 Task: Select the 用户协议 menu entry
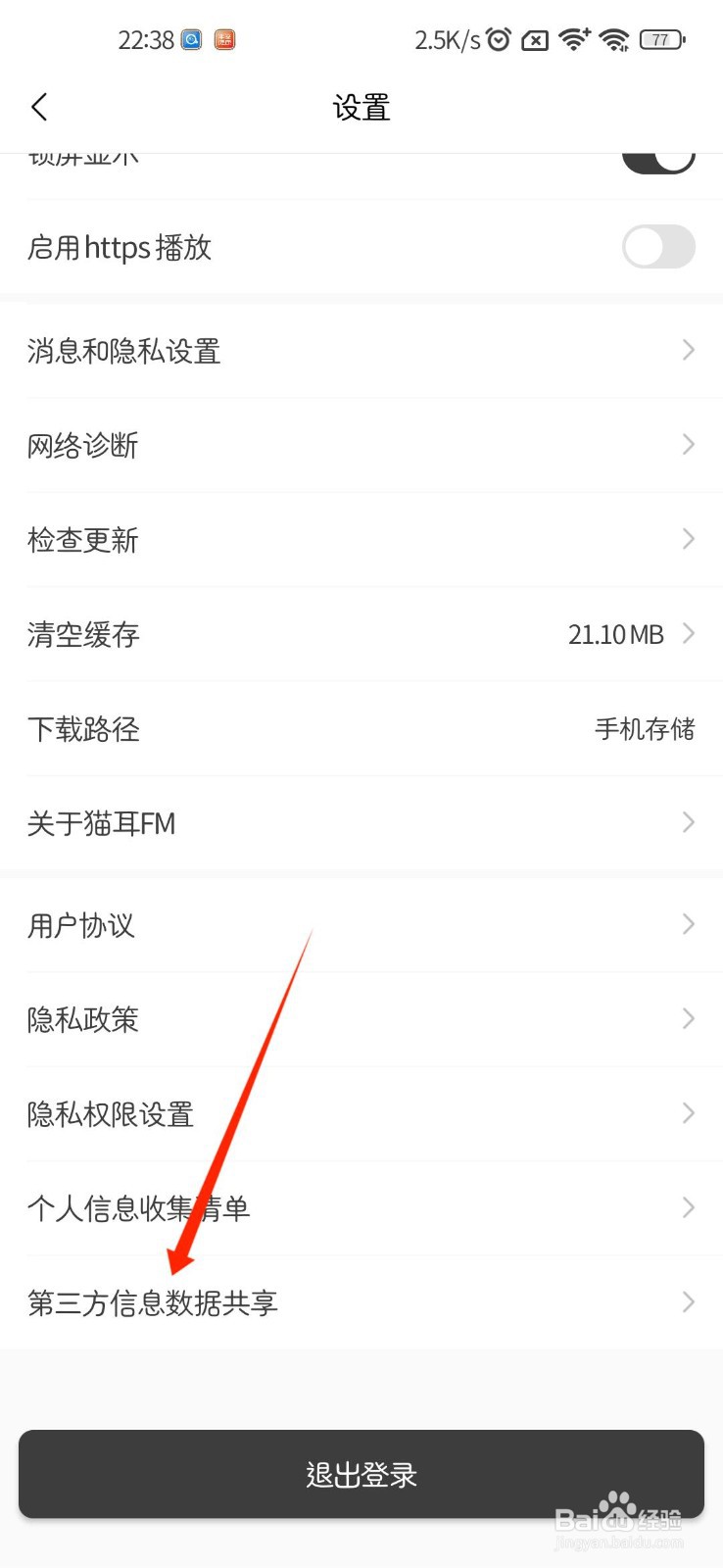click(80, 924)
